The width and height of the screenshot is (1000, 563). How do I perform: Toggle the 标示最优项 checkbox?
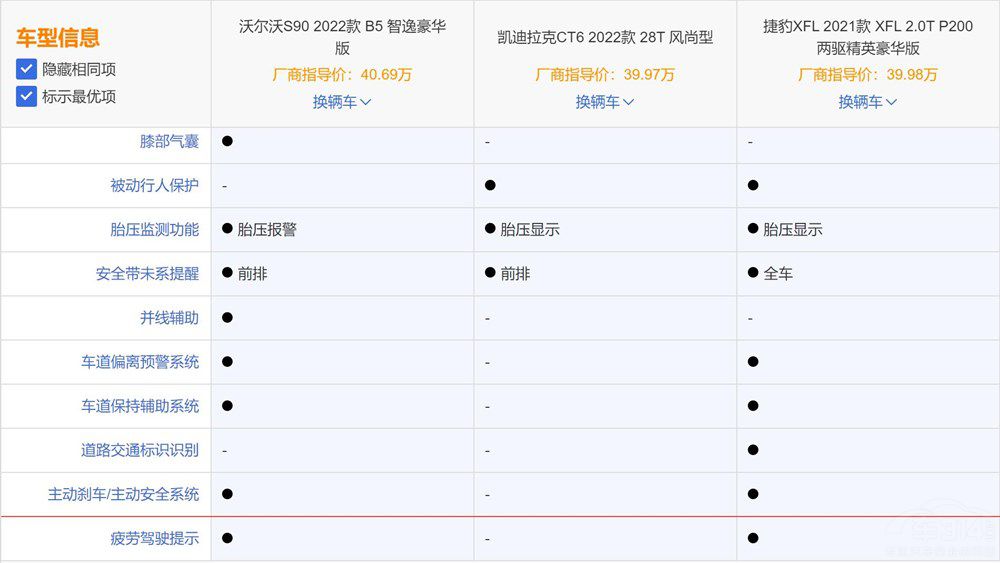[26, 97]
